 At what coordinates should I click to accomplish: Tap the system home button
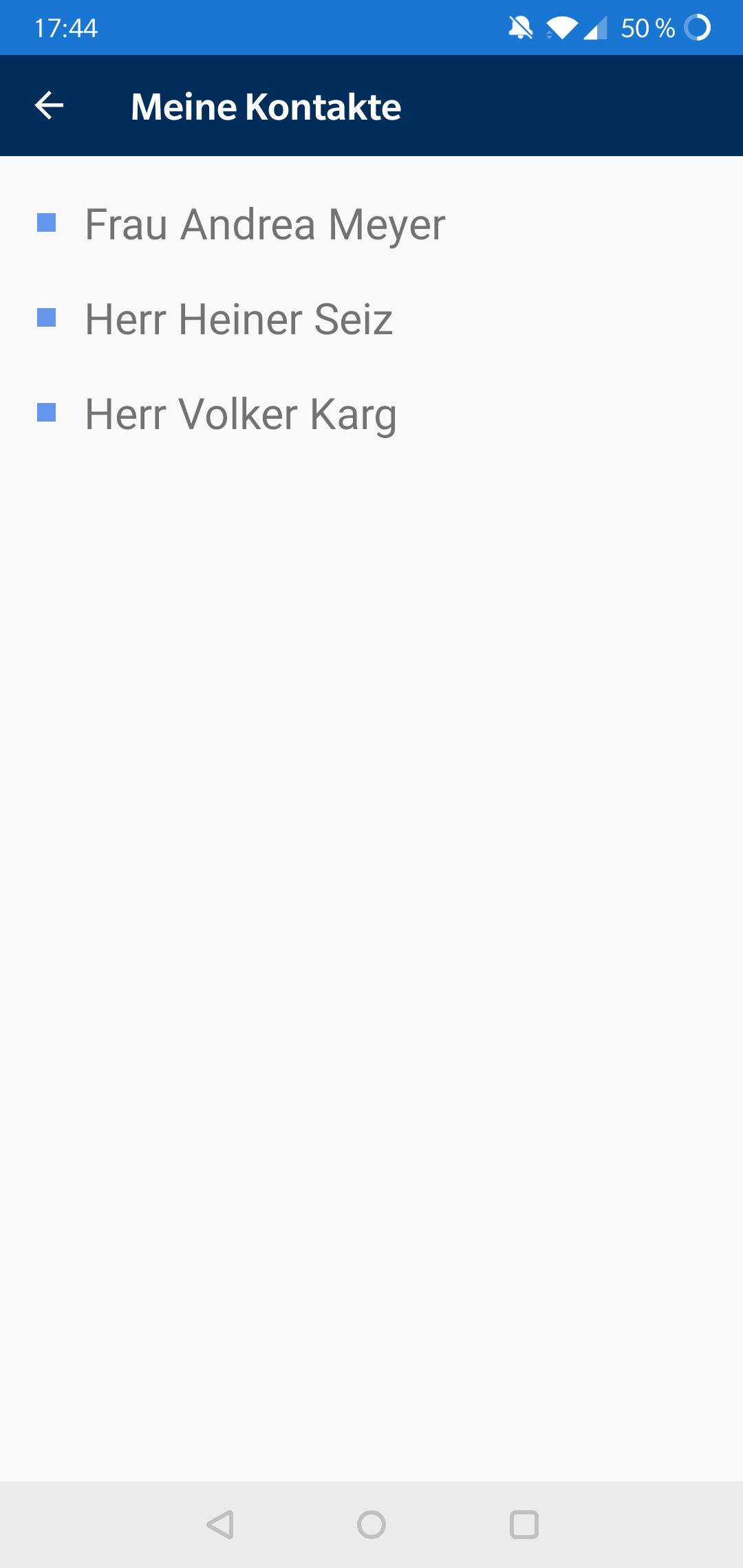[x=371, y=1525]
